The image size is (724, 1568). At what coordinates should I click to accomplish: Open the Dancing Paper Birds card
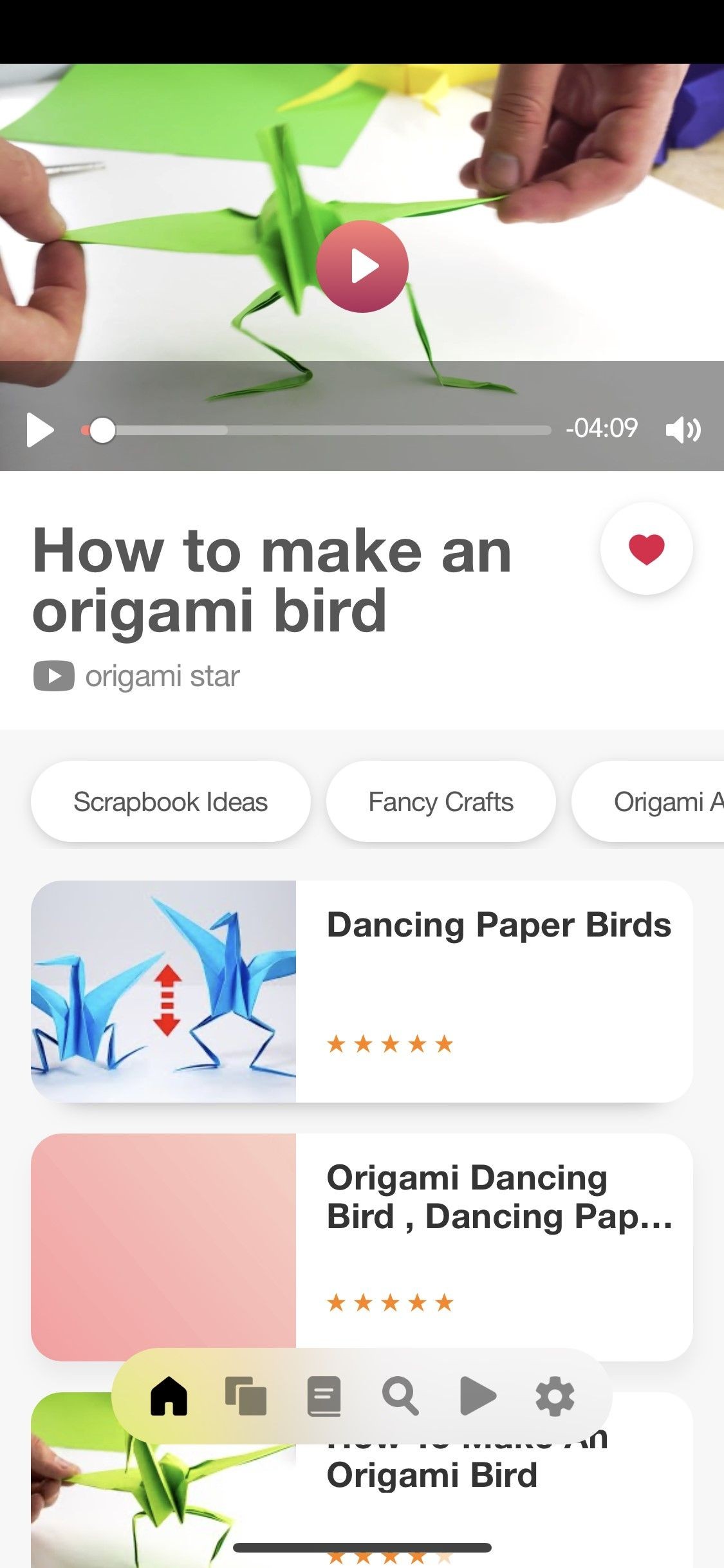click(362, 991)
